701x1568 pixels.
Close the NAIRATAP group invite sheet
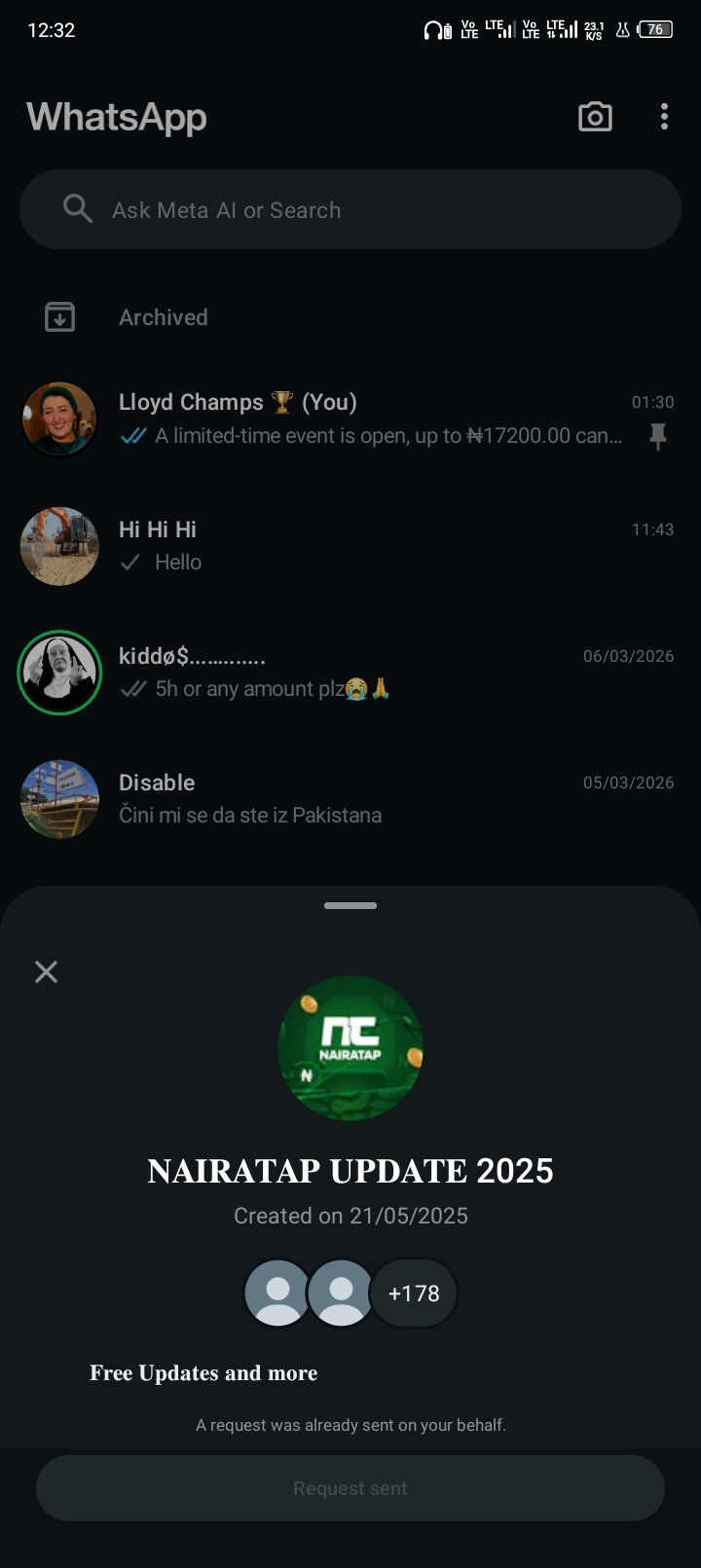pyautogui.click(x=46, y=971)
